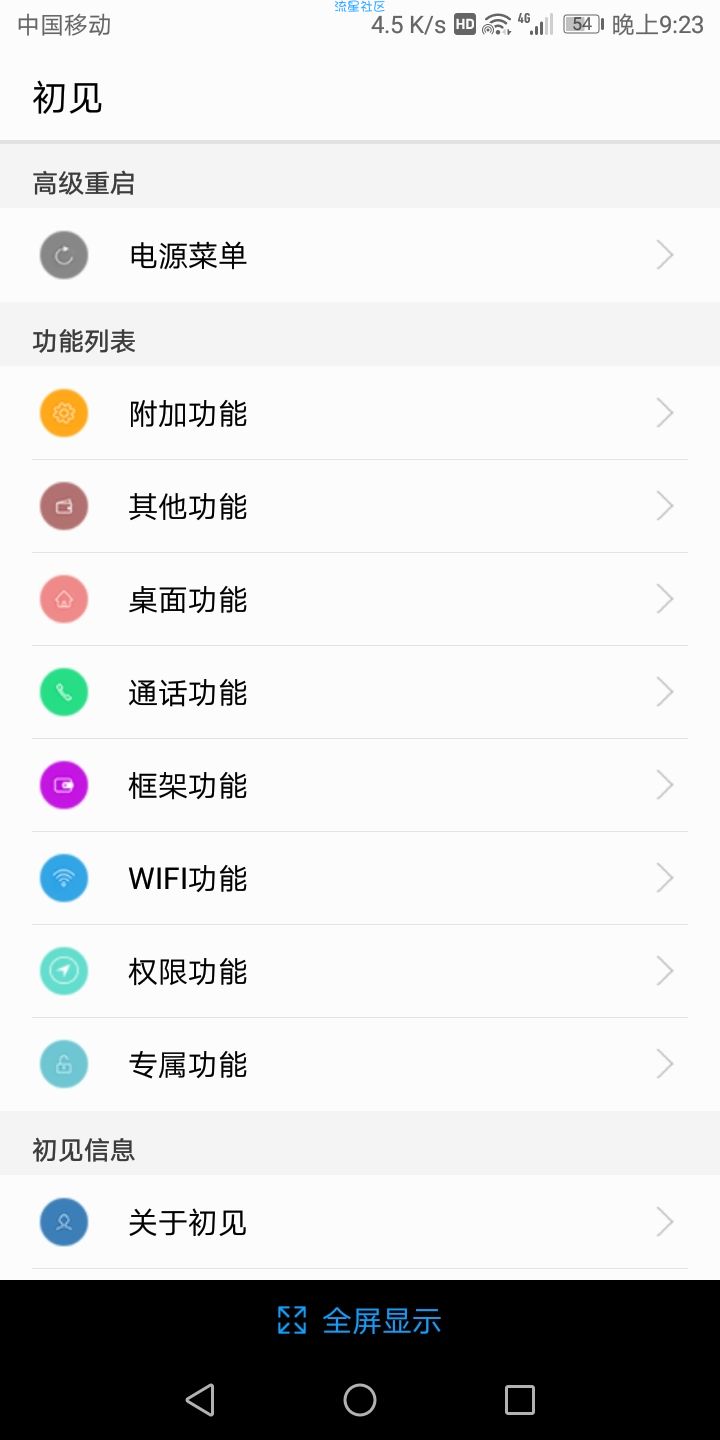Open 附加功能 settings
Viewport: 720px width, 1440px height.
(360, 413)
